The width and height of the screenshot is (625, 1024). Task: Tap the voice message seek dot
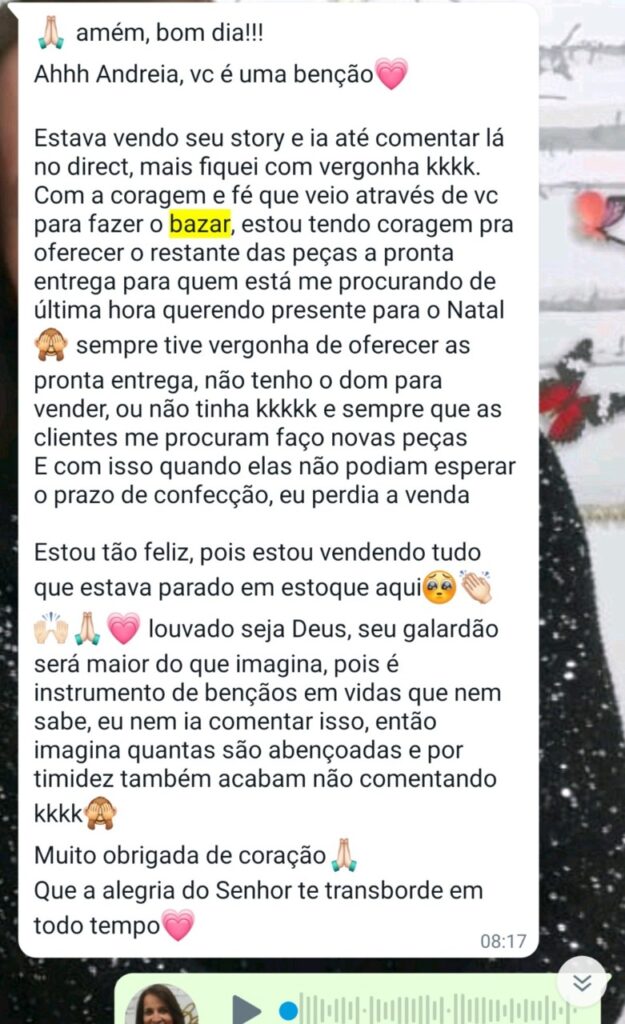point(288,1009)
